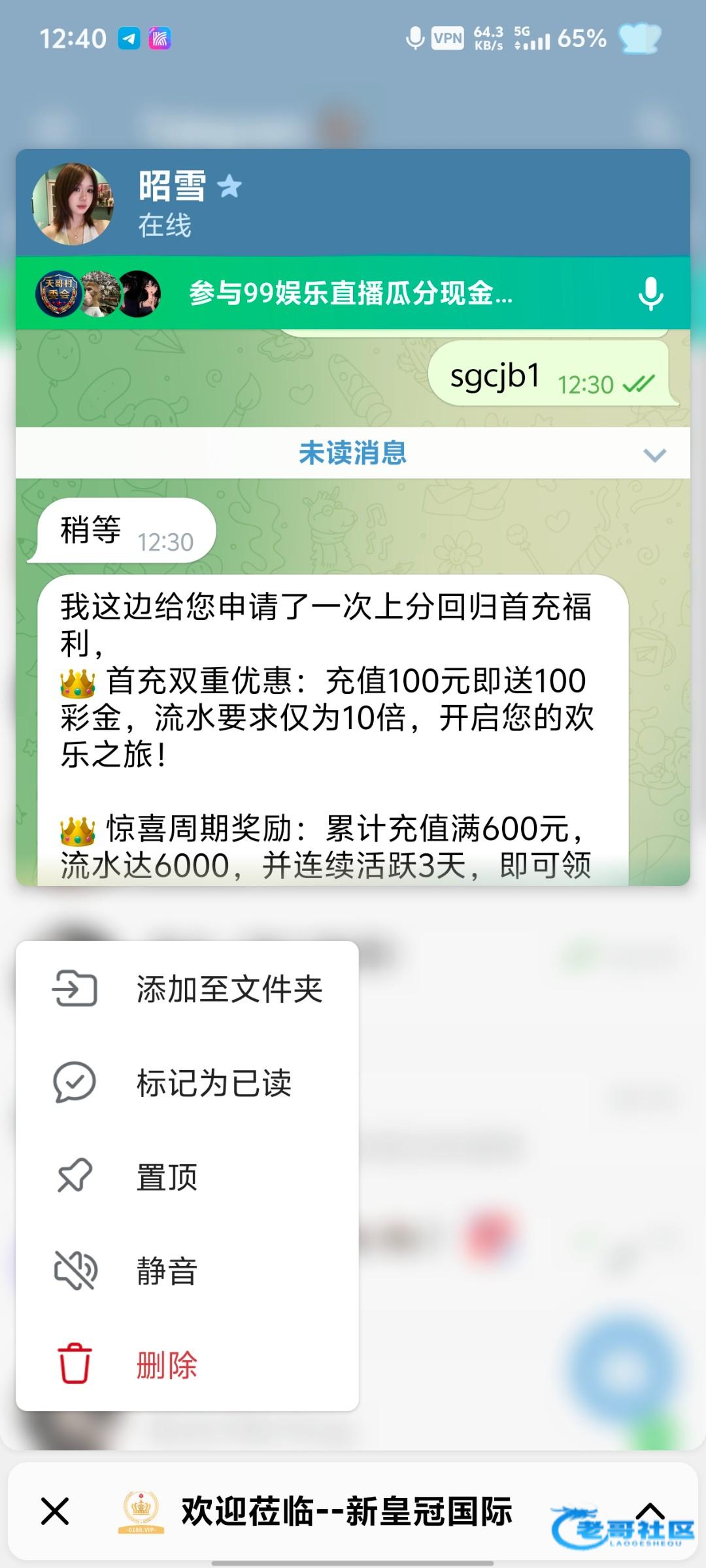Close the 新皇冠国际 bottom banner

coord(55,1511)
